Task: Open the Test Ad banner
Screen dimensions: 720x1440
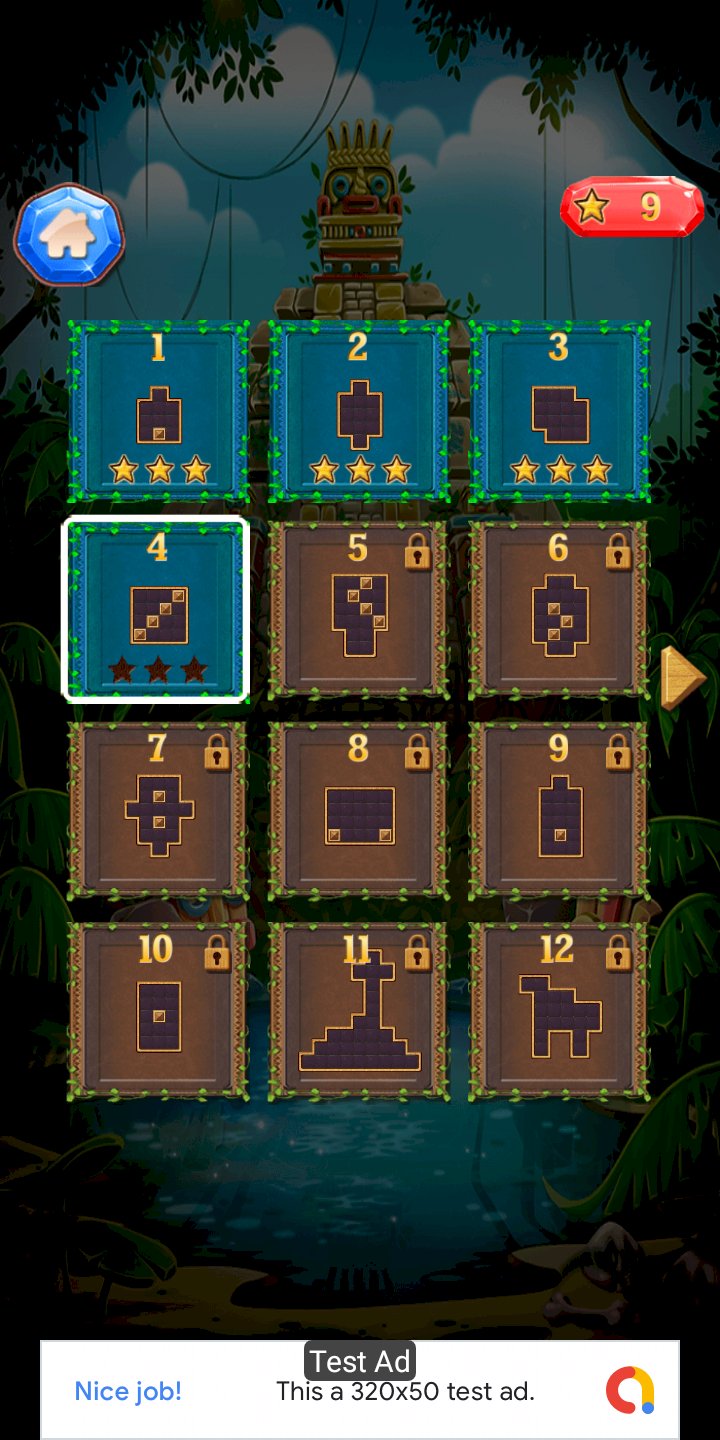Action: coord(360,1390)
